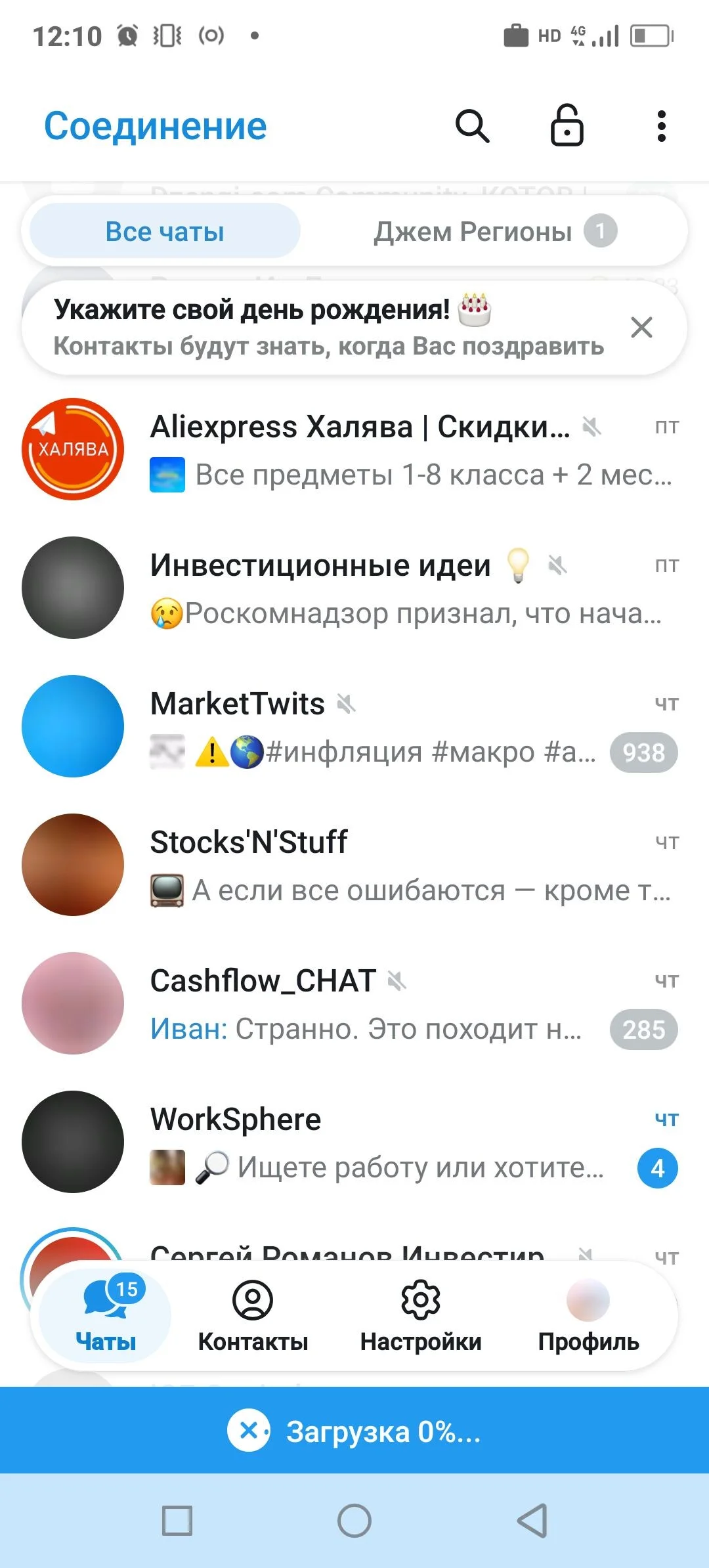Go to the Контакты tab
This screenshot has height=1568, width=709.
click(x=253, y=1316)
